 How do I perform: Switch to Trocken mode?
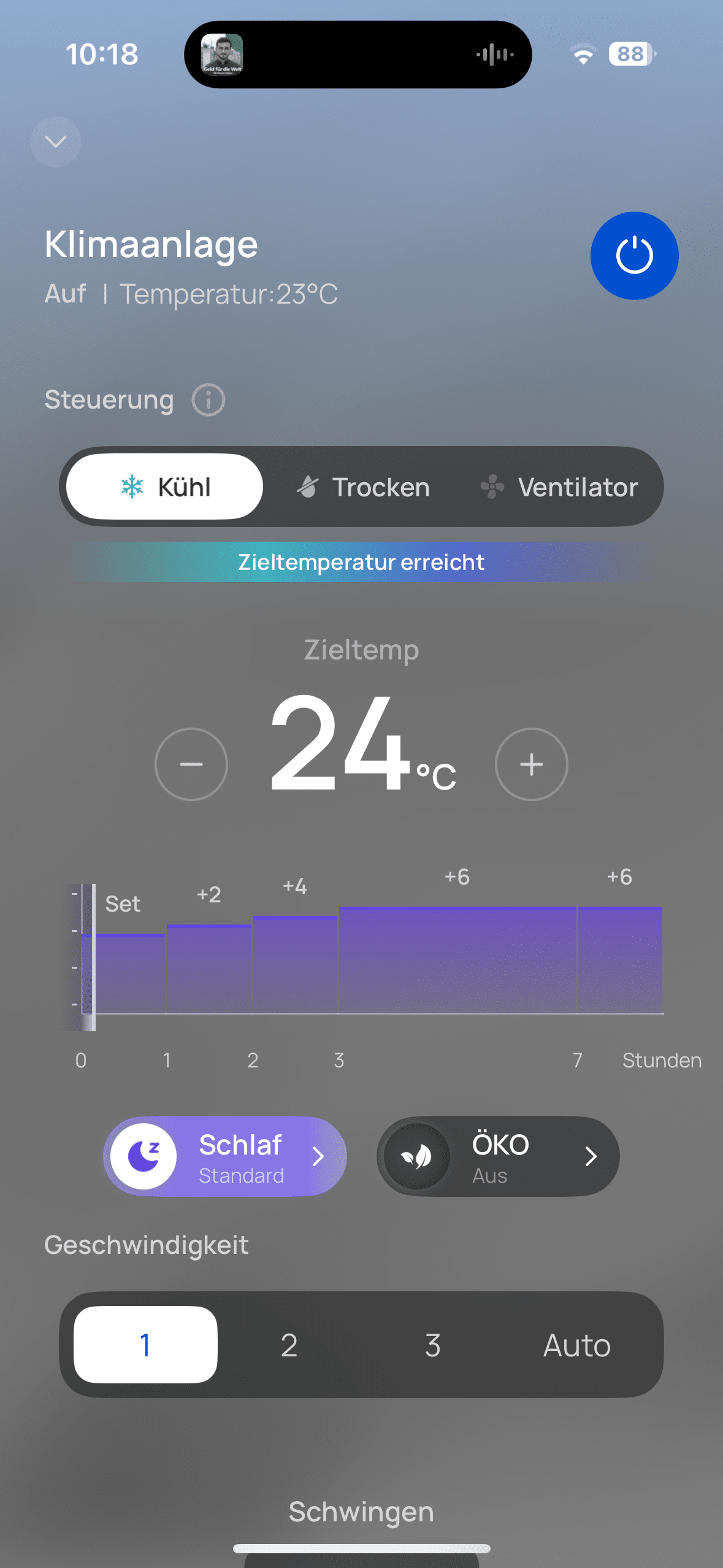(364, 487)
